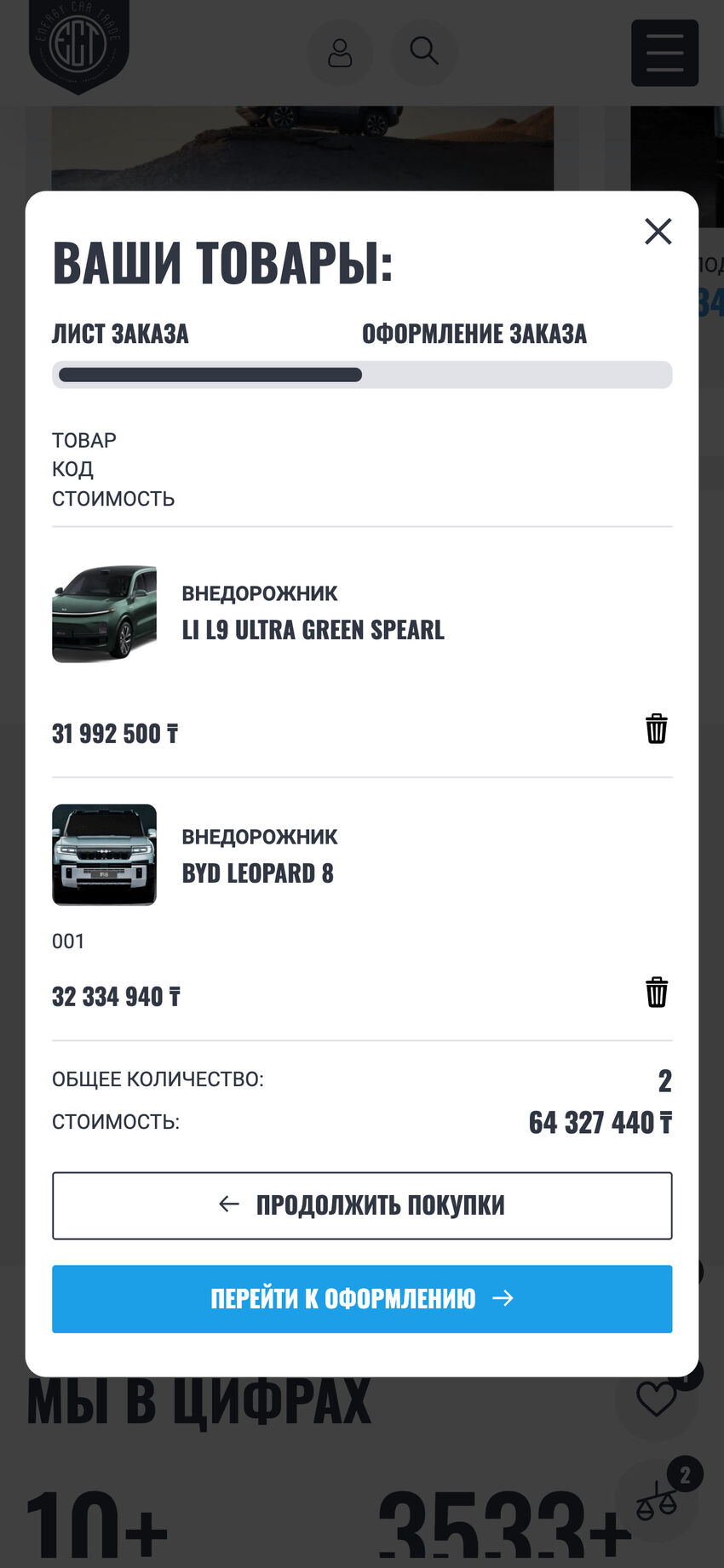The height and width of the screenshot is (1568, 724).
Task: Proceed with Перейти к оформлению
Action: (x=362, y=1298)
